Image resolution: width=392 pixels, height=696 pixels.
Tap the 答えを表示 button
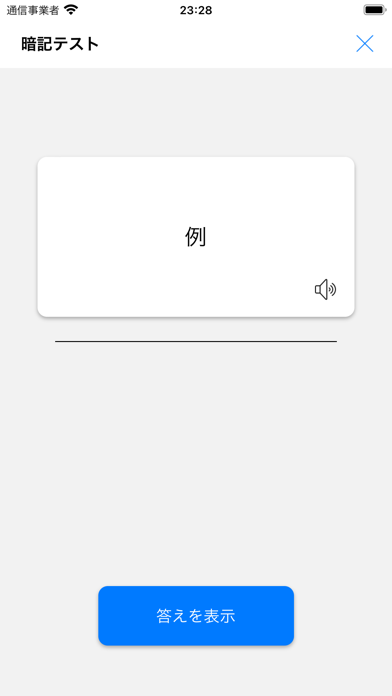(x=196, y=616)
